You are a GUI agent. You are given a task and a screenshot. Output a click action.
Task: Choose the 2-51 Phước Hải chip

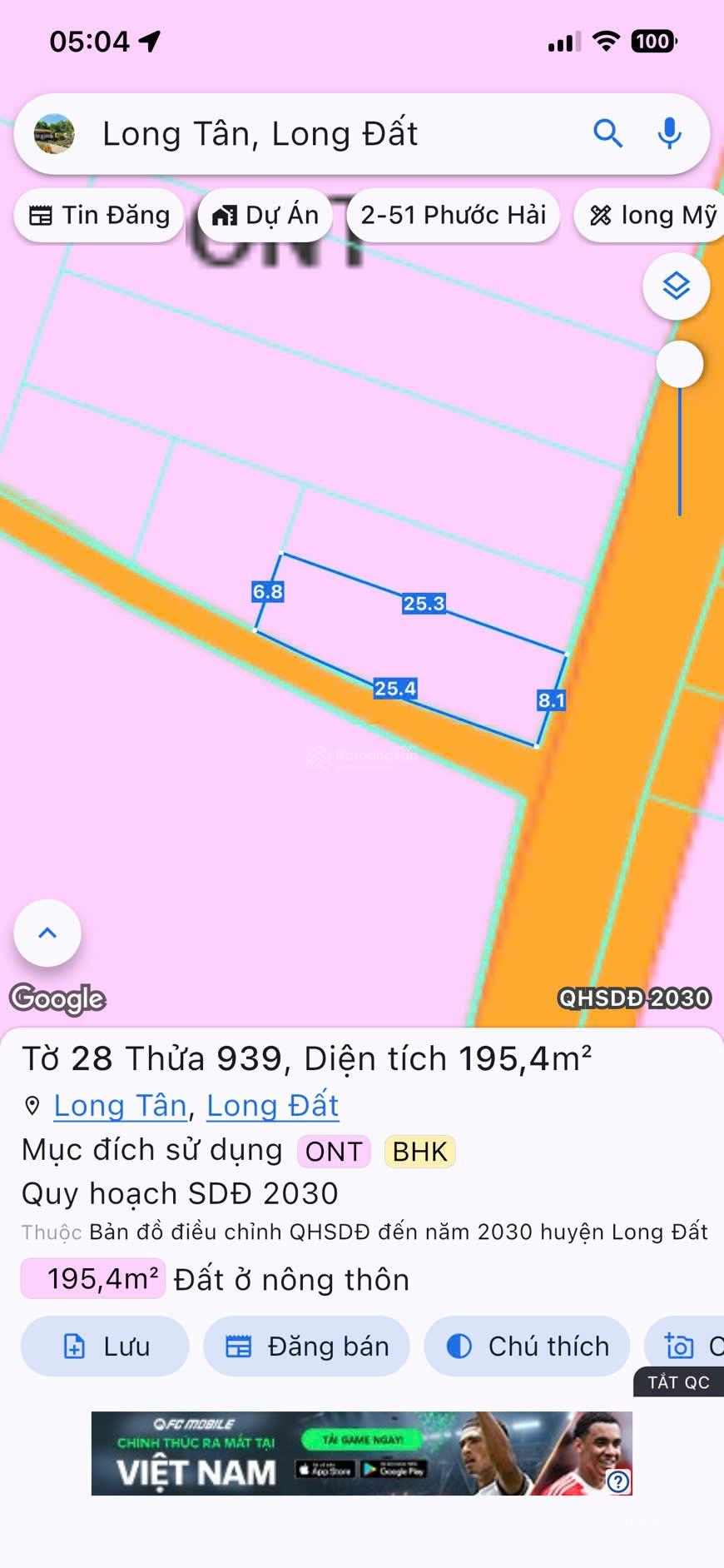(453, 216)
